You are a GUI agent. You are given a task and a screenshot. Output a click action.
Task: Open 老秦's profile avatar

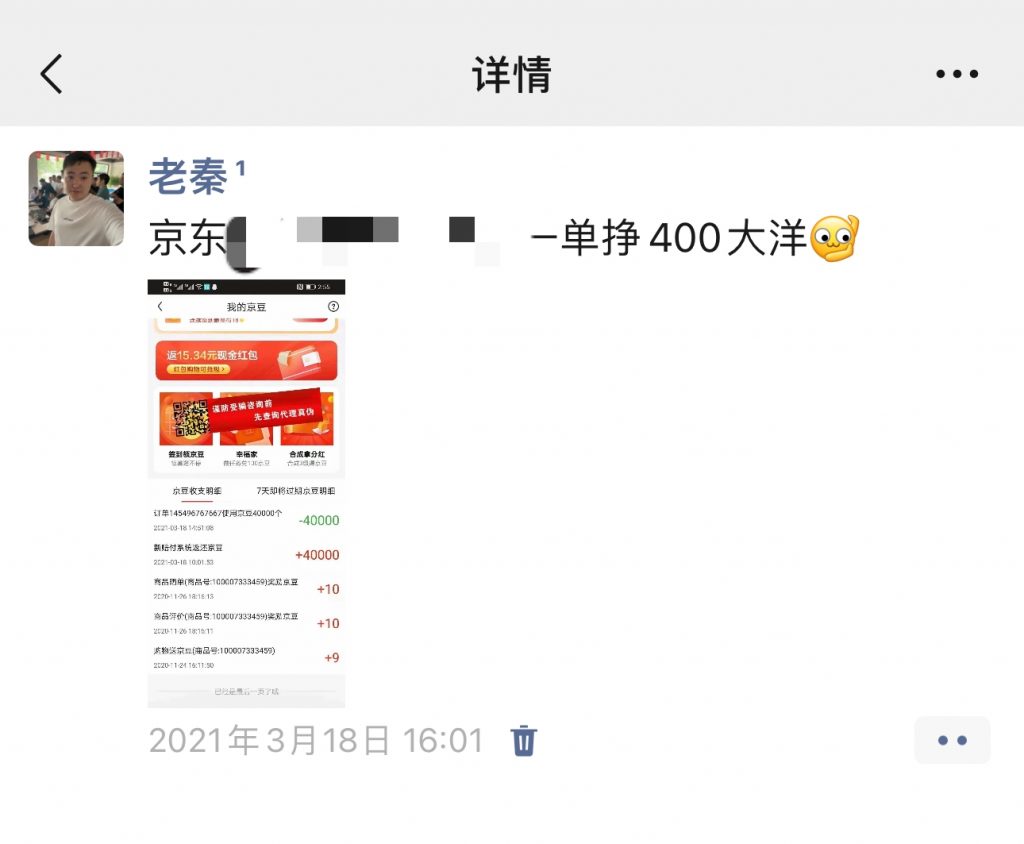76,199
